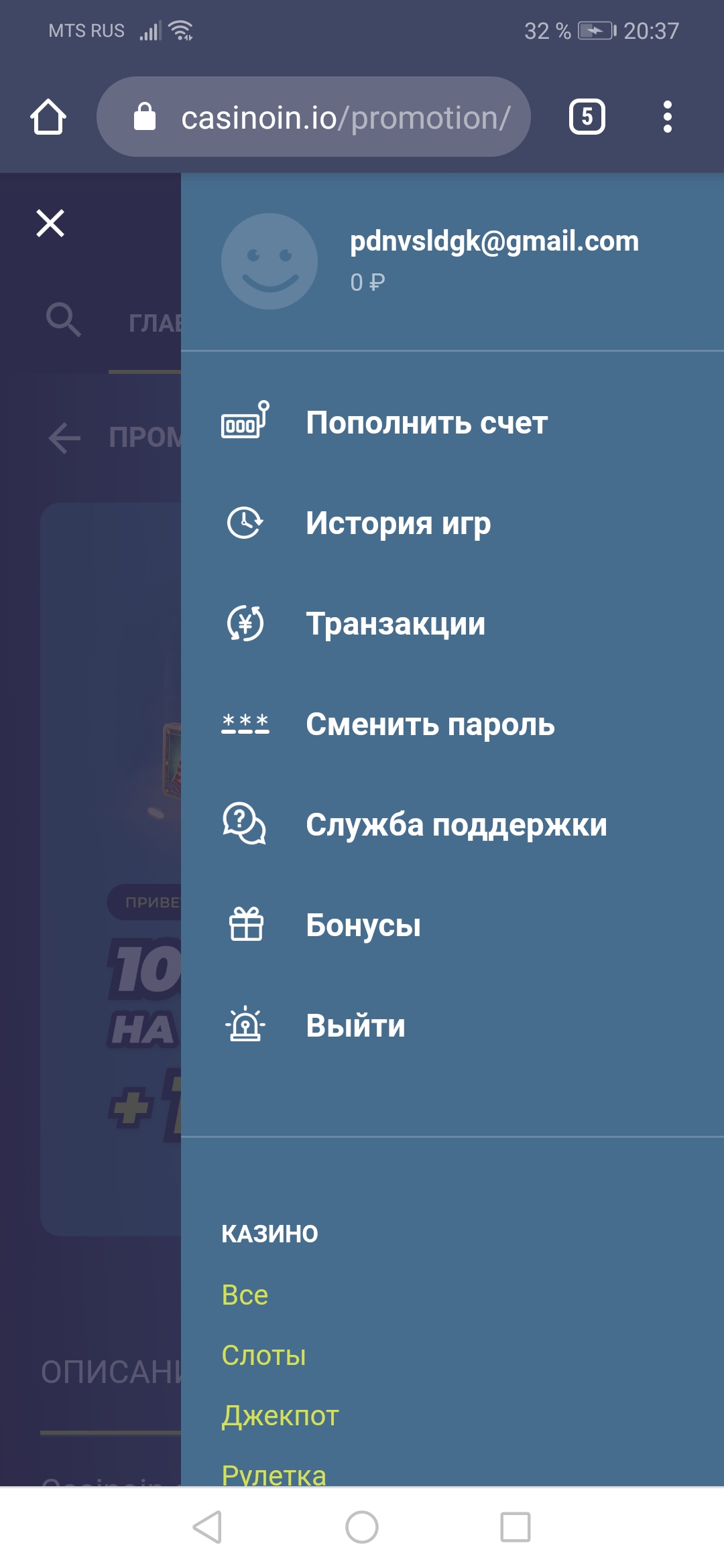Go to Слоты category
Image resolution: width=724 pixels, height=1568 pixels.
click(x=263, y=1355)
